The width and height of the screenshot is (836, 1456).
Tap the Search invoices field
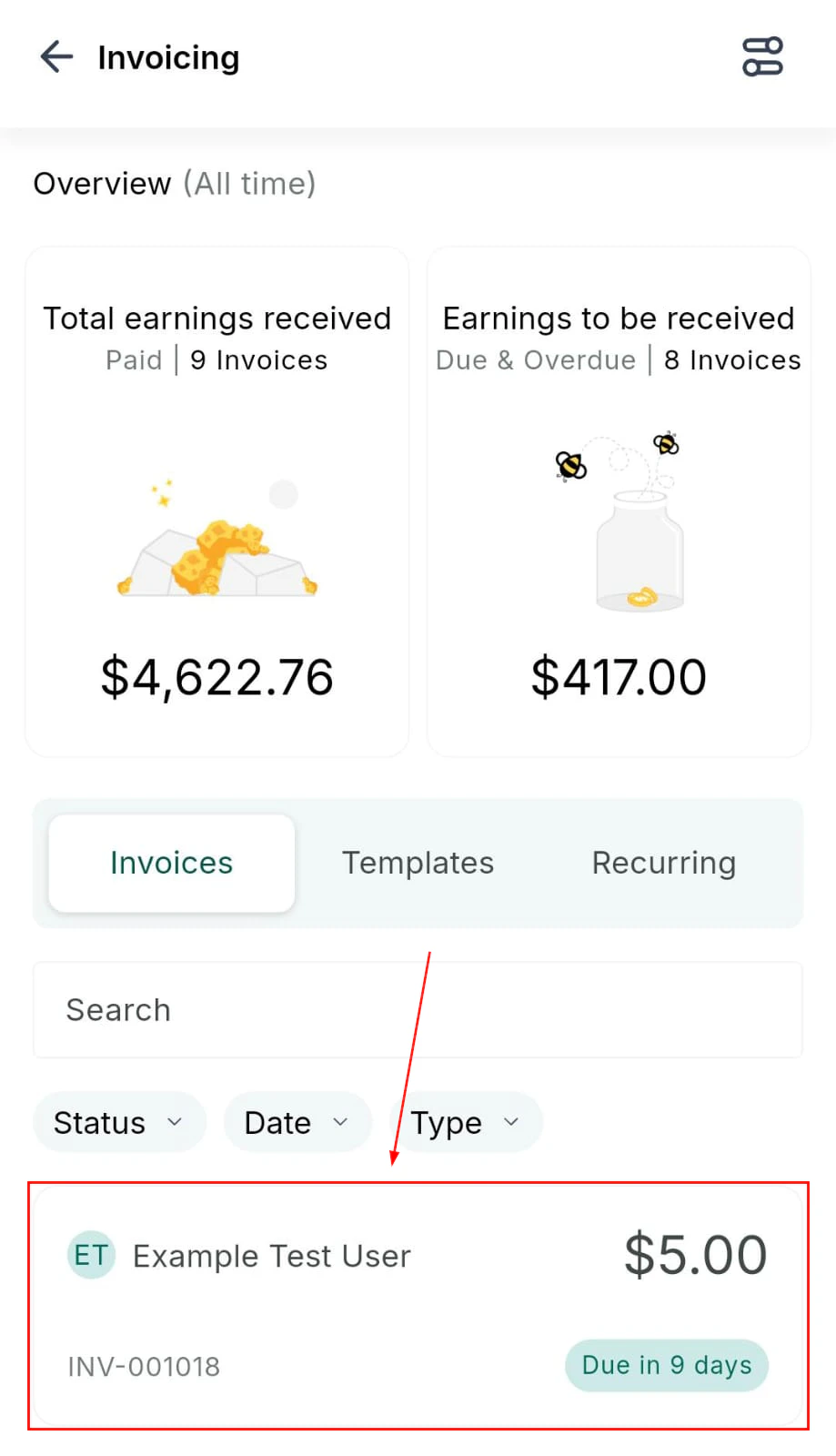(x=418, y=1010)
